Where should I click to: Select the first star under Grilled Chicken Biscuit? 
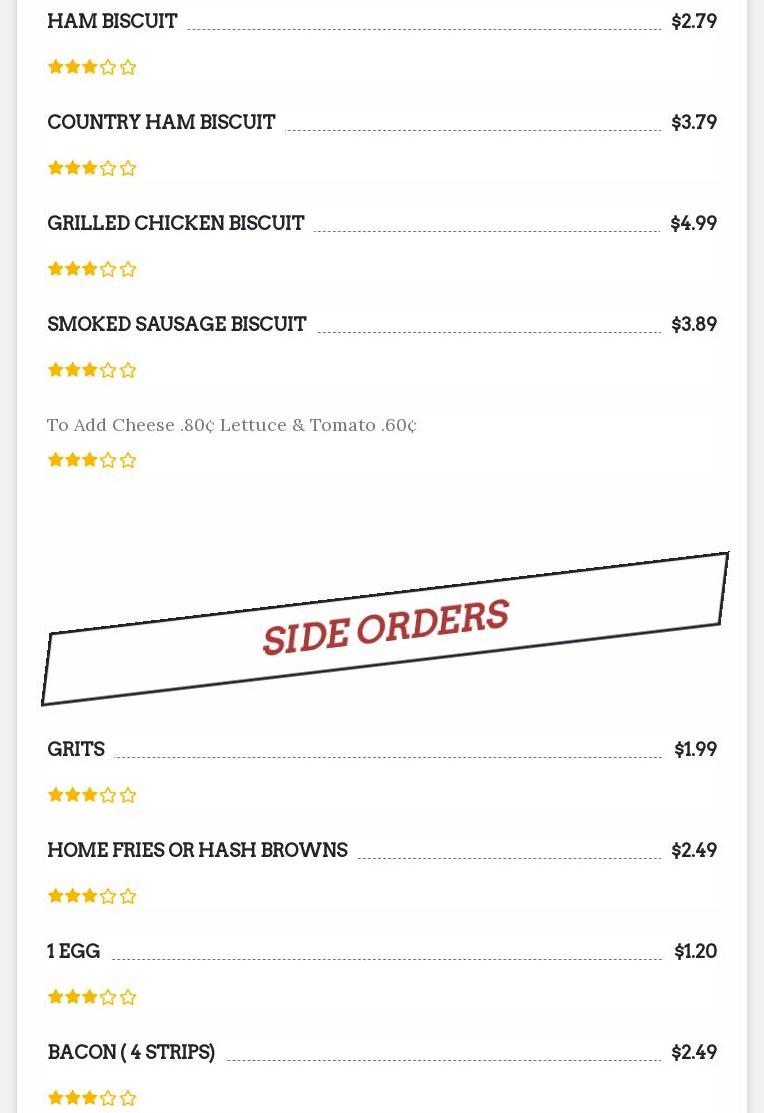pyautogui.click(x=55, y=269)
